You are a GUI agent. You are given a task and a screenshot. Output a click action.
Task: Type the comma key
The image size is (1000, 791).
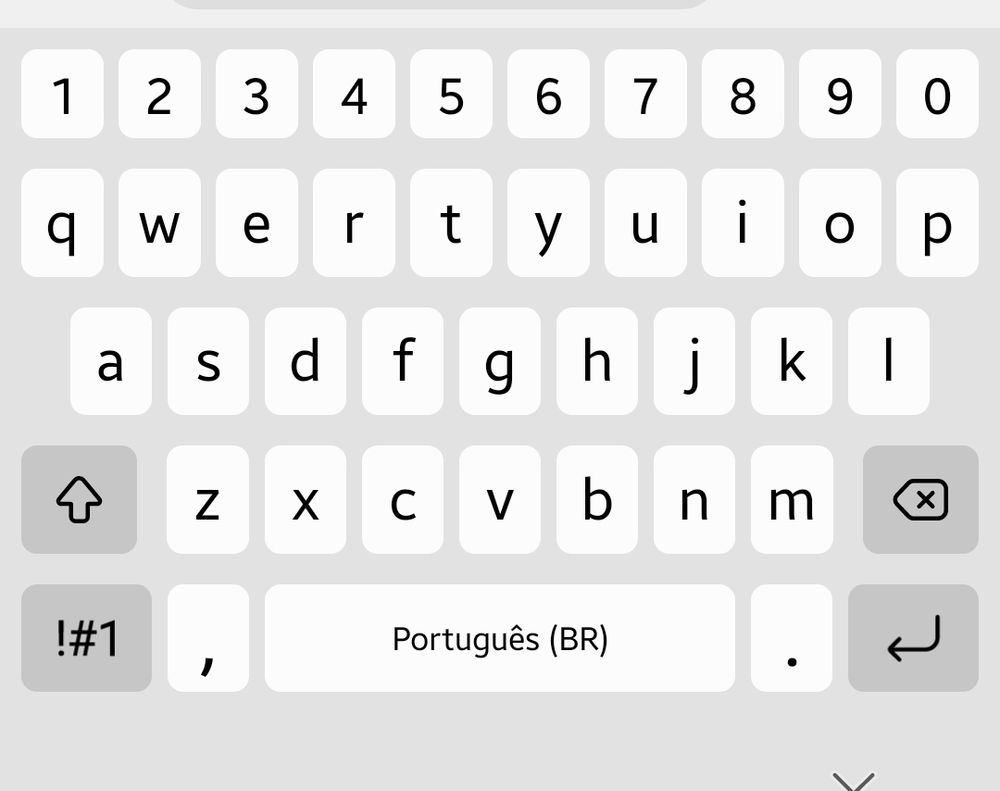(x=208, y=638)
